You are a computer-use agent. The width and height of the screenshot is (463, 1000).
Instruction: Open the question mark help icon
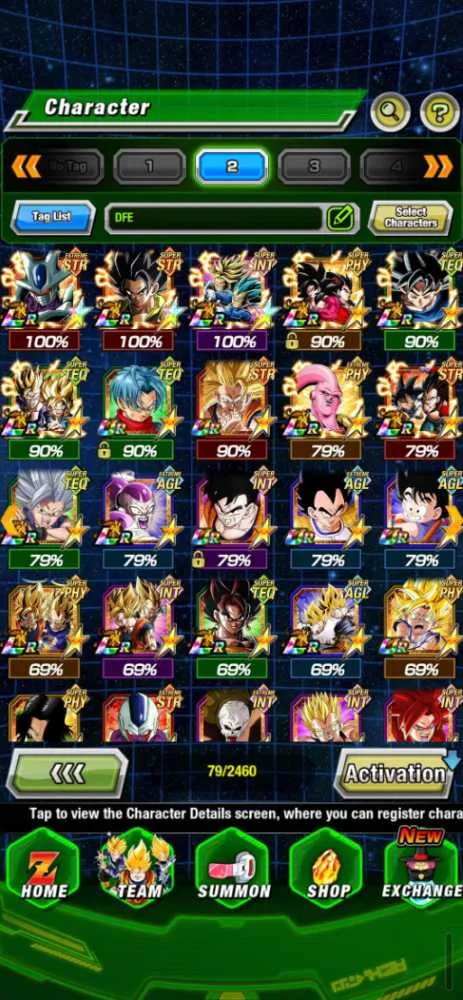click(x=440, y=112)
